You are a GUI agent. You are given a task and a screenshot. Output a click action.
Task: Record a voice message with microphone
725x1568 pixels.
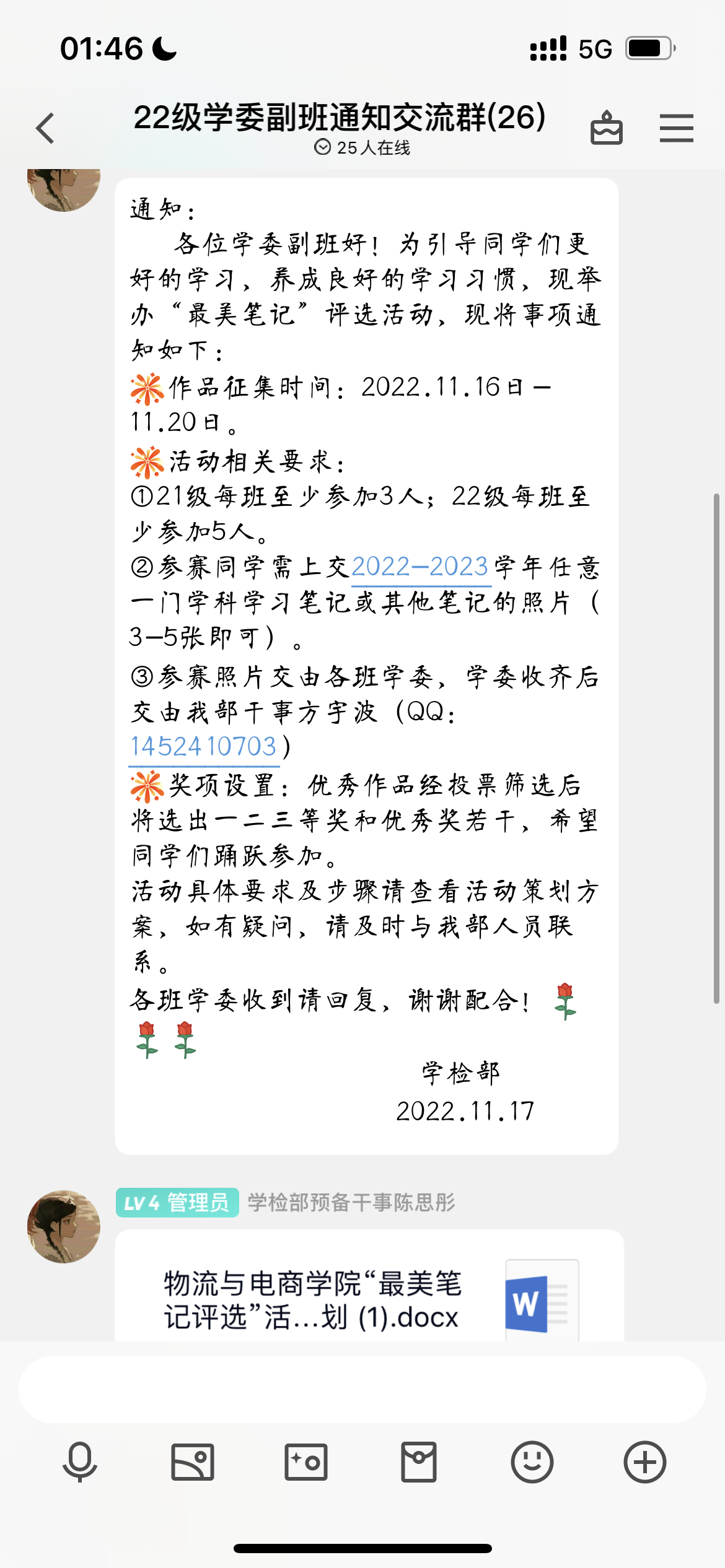(x=80, y=1462)
